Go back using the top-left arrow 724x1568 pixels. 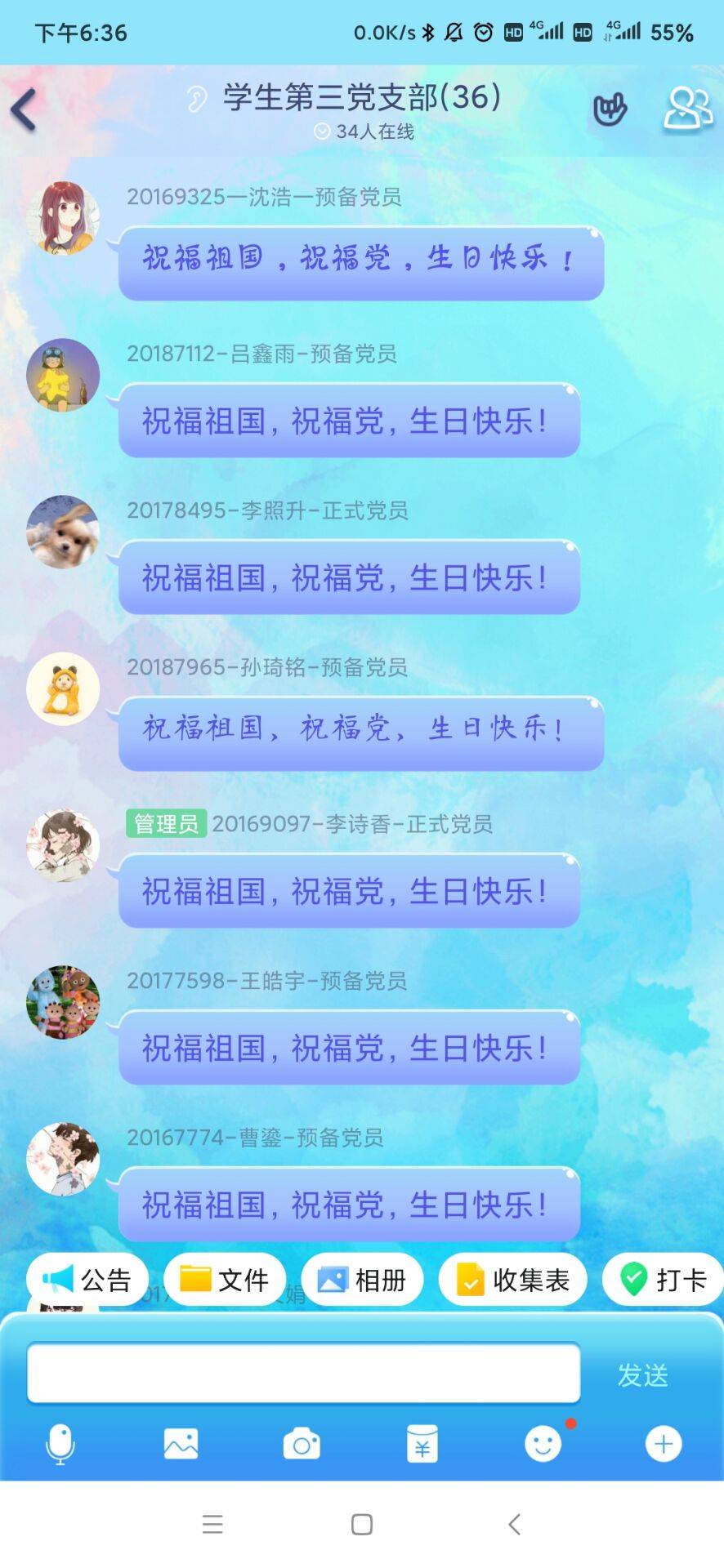tap(25, 109)
